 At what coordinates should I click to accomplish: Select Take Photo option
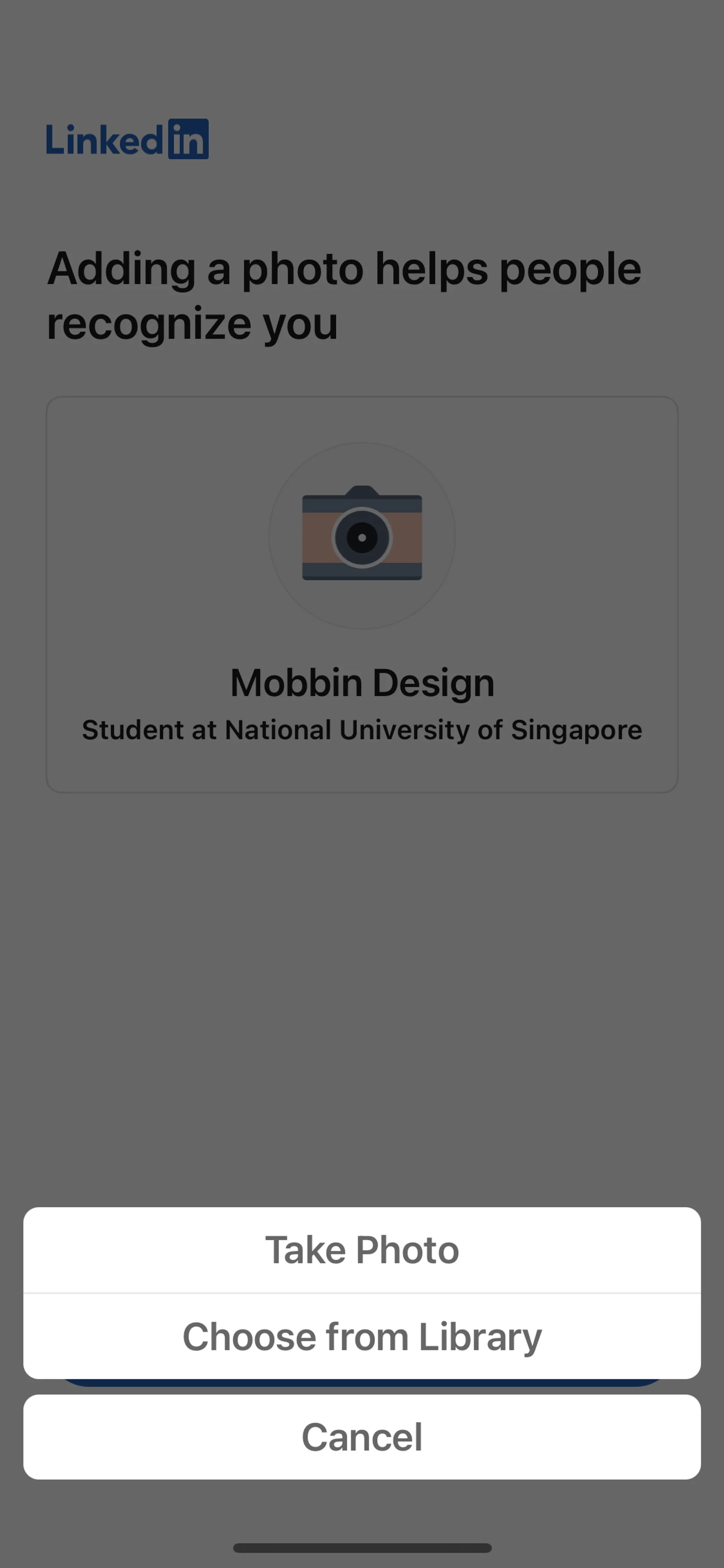pyautogui.click(x=362, y=1250)
